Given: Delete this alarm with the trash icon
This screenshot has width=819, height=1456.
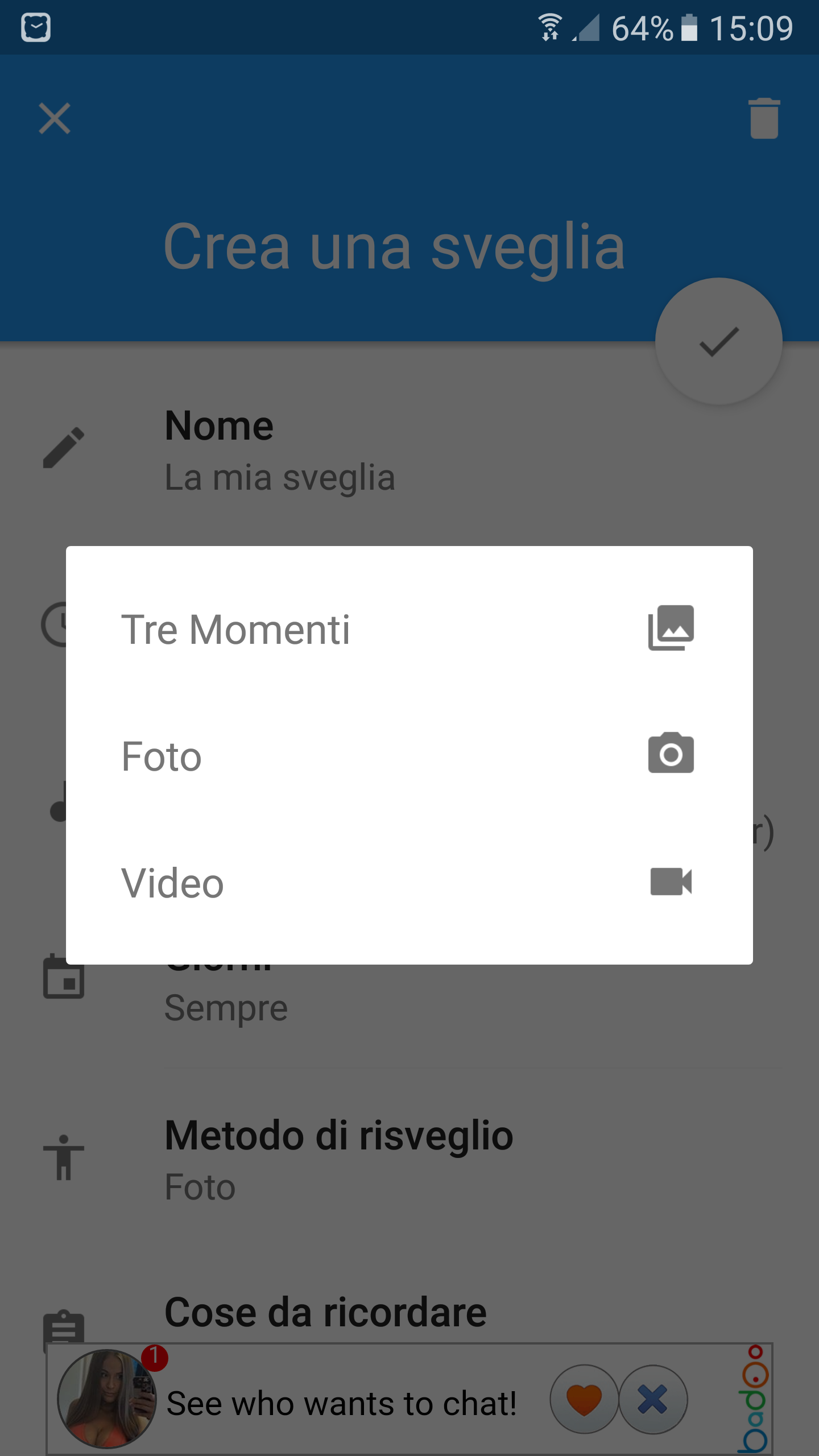Looking at the screenshot, I should coord(764,118).
